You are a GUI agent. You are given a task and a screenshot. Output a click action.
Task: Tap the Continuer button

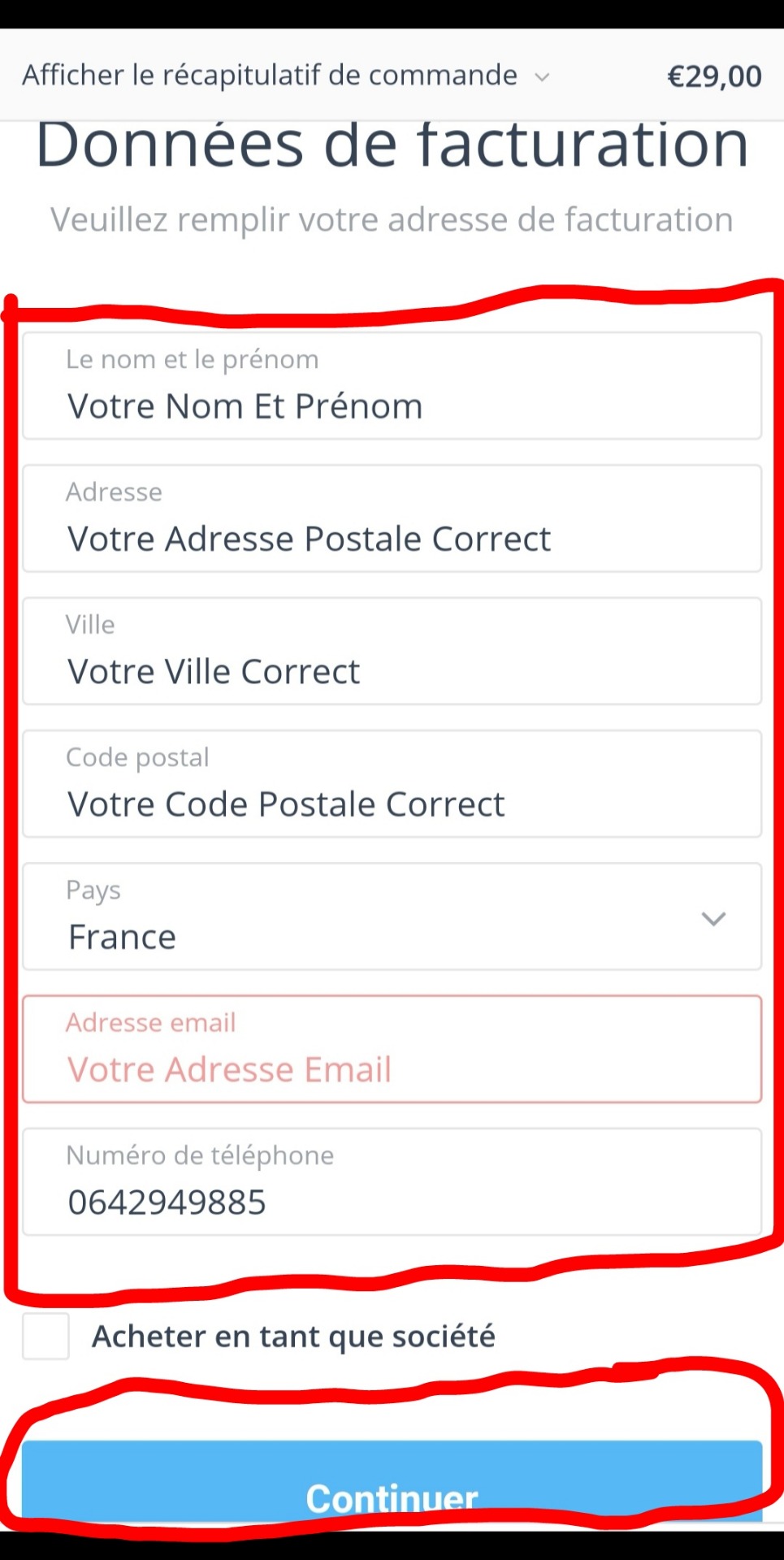[x=392, y=1480]
